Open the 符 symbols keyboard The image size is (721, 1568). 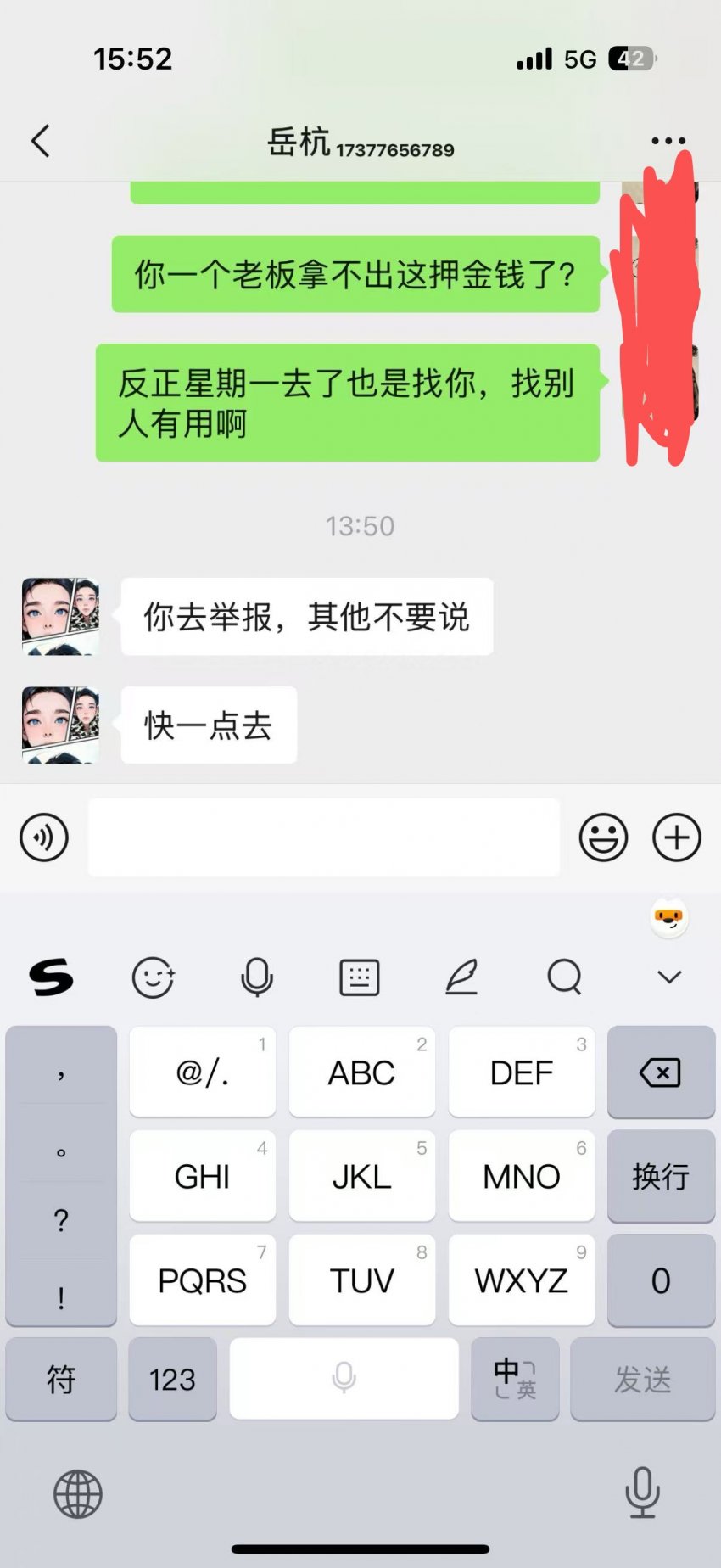(x=61, y=1379)
